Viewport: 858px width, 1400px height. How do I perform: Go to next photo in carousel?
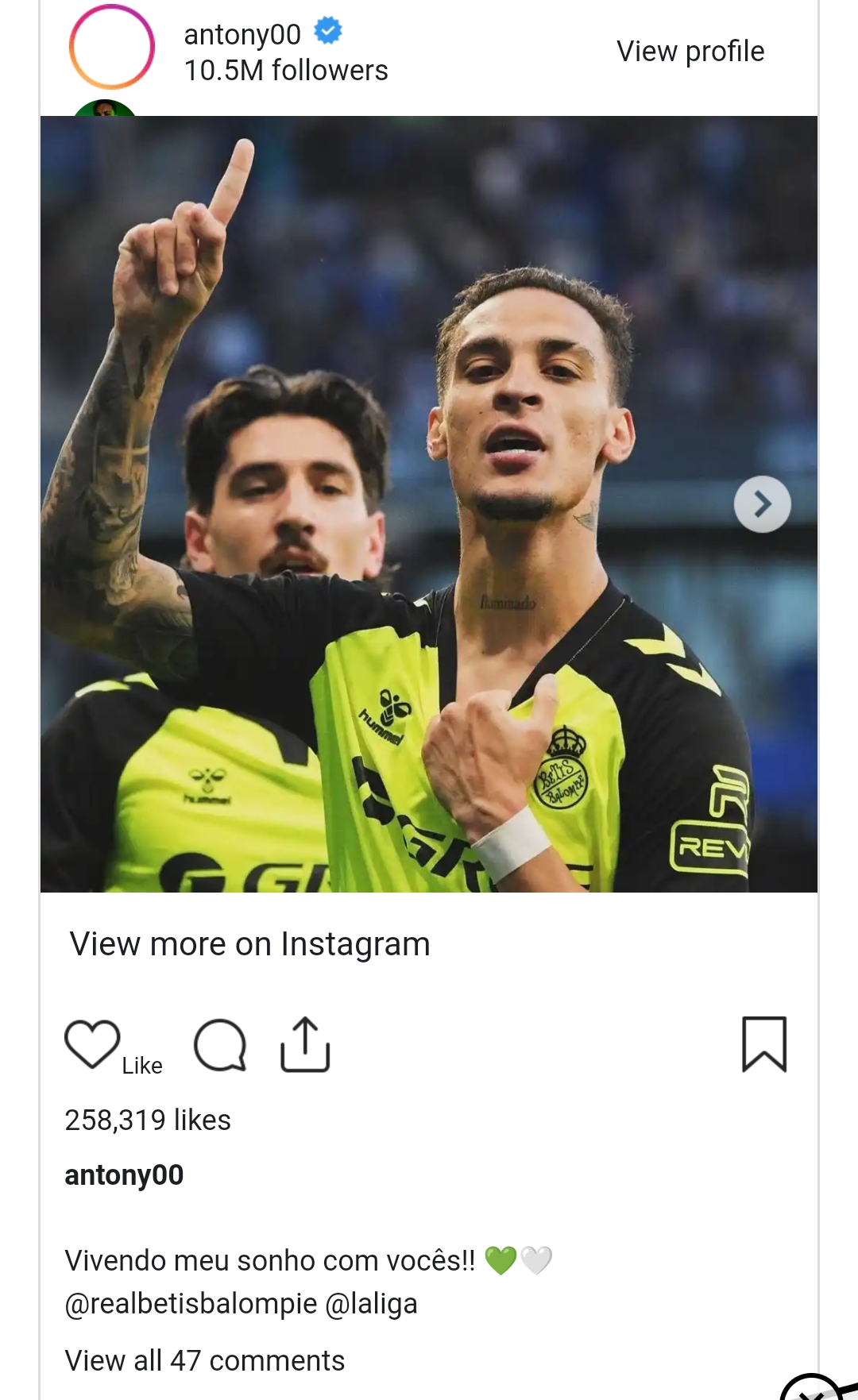pyautogui.click(x=762, y=504)
